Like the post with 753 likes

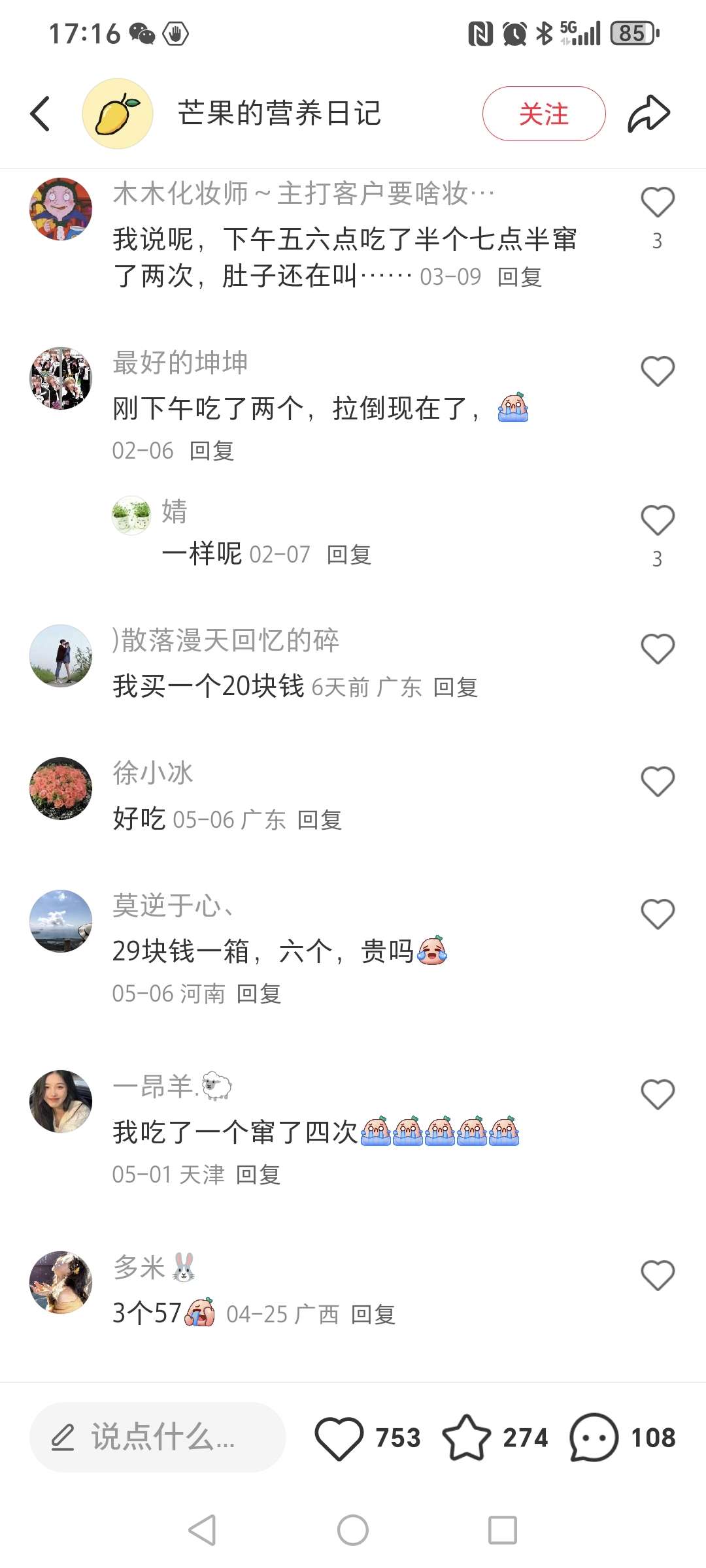339,1437
